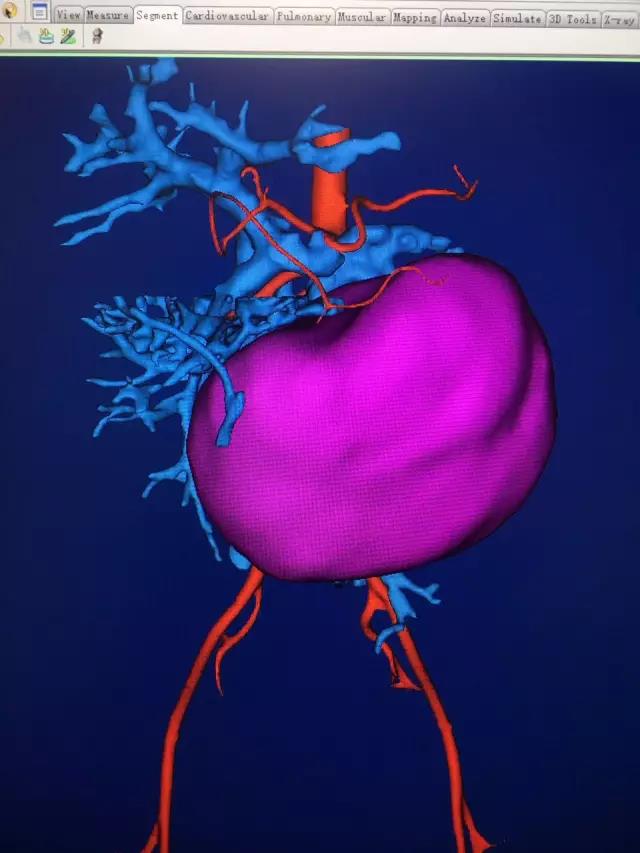The image size is (640, 853).
Task: Open the Simulate tab
Action: coord(517,19)
